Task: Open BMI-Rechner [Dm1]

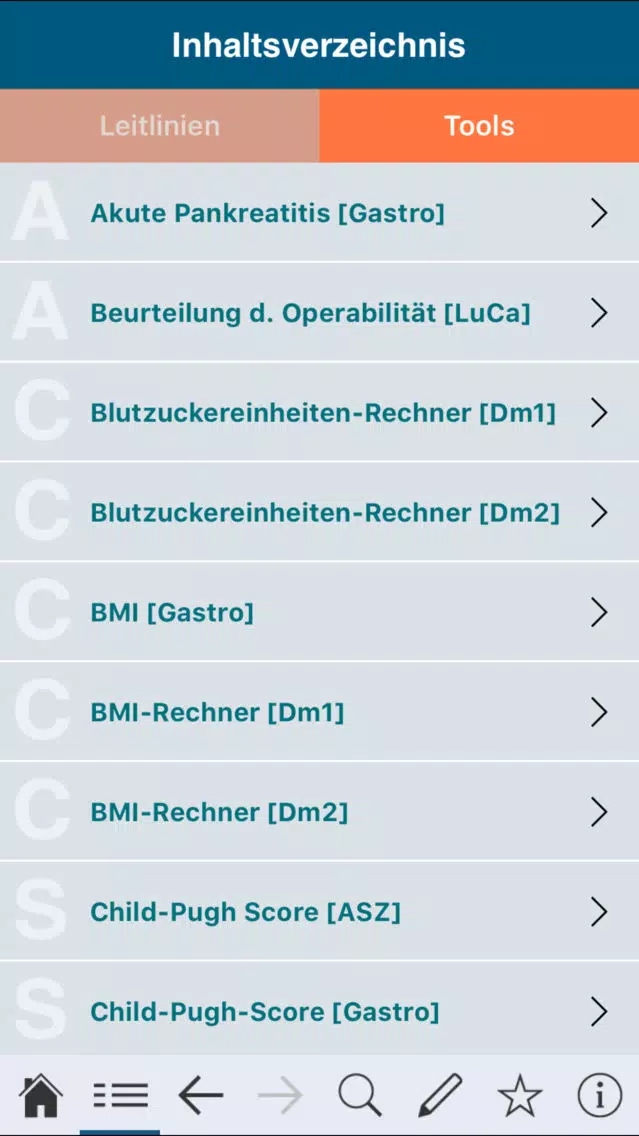Action: (320, 713)
